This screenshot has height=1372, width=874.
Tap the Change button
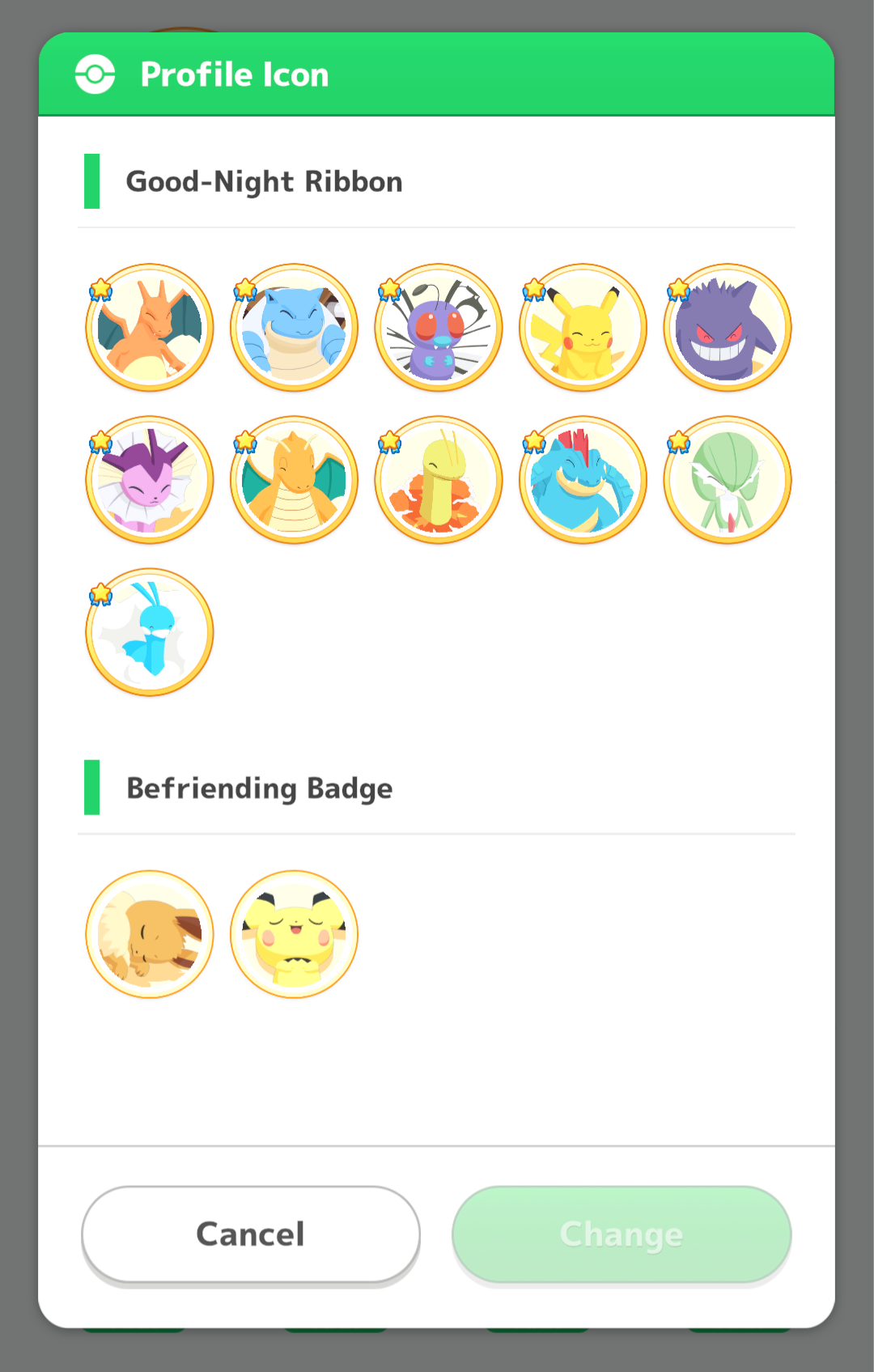point(622,1234)
